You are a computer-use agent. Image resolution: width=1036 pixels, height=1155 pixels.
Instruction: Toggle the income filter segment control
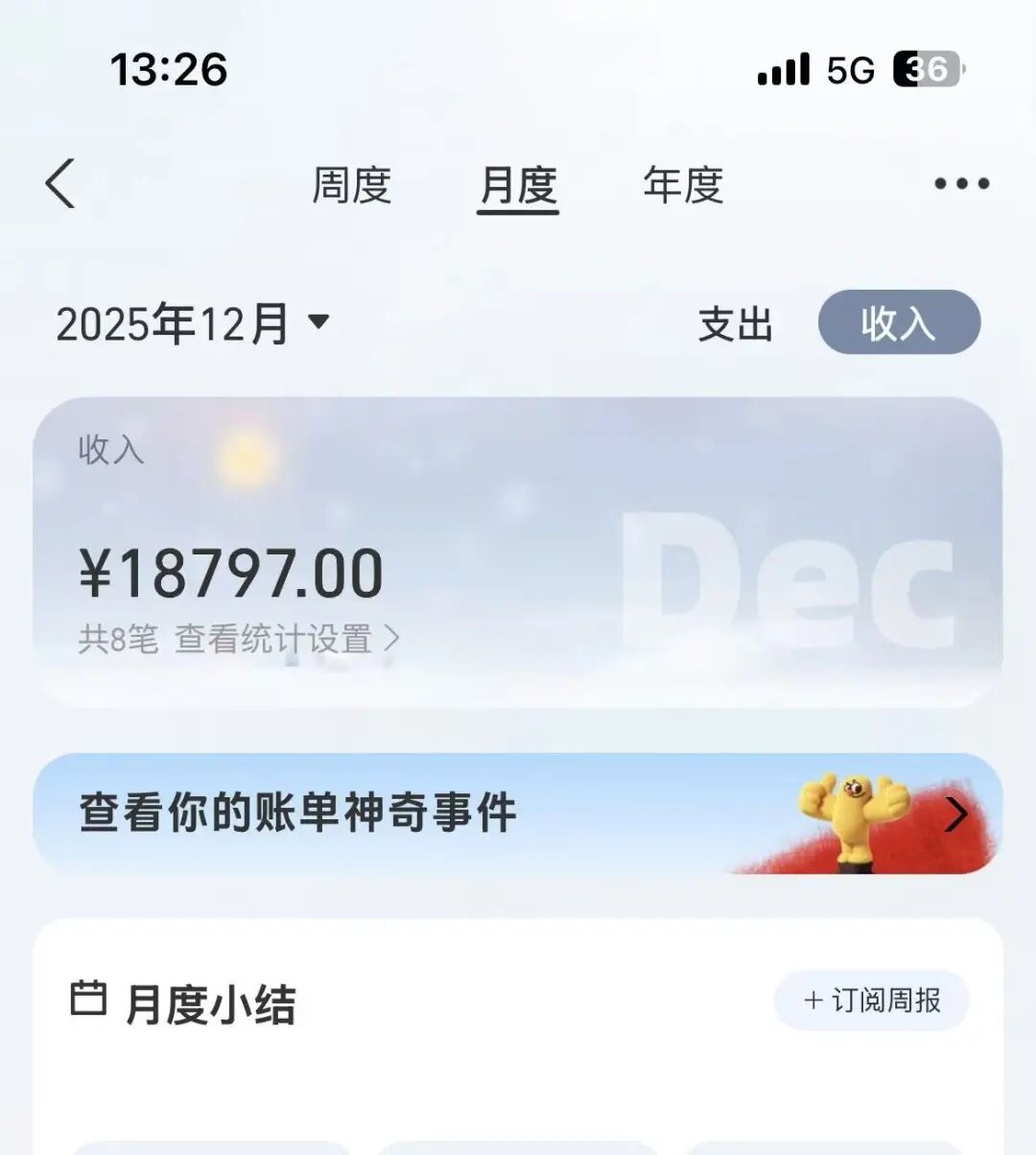click(x=898, y=324)
